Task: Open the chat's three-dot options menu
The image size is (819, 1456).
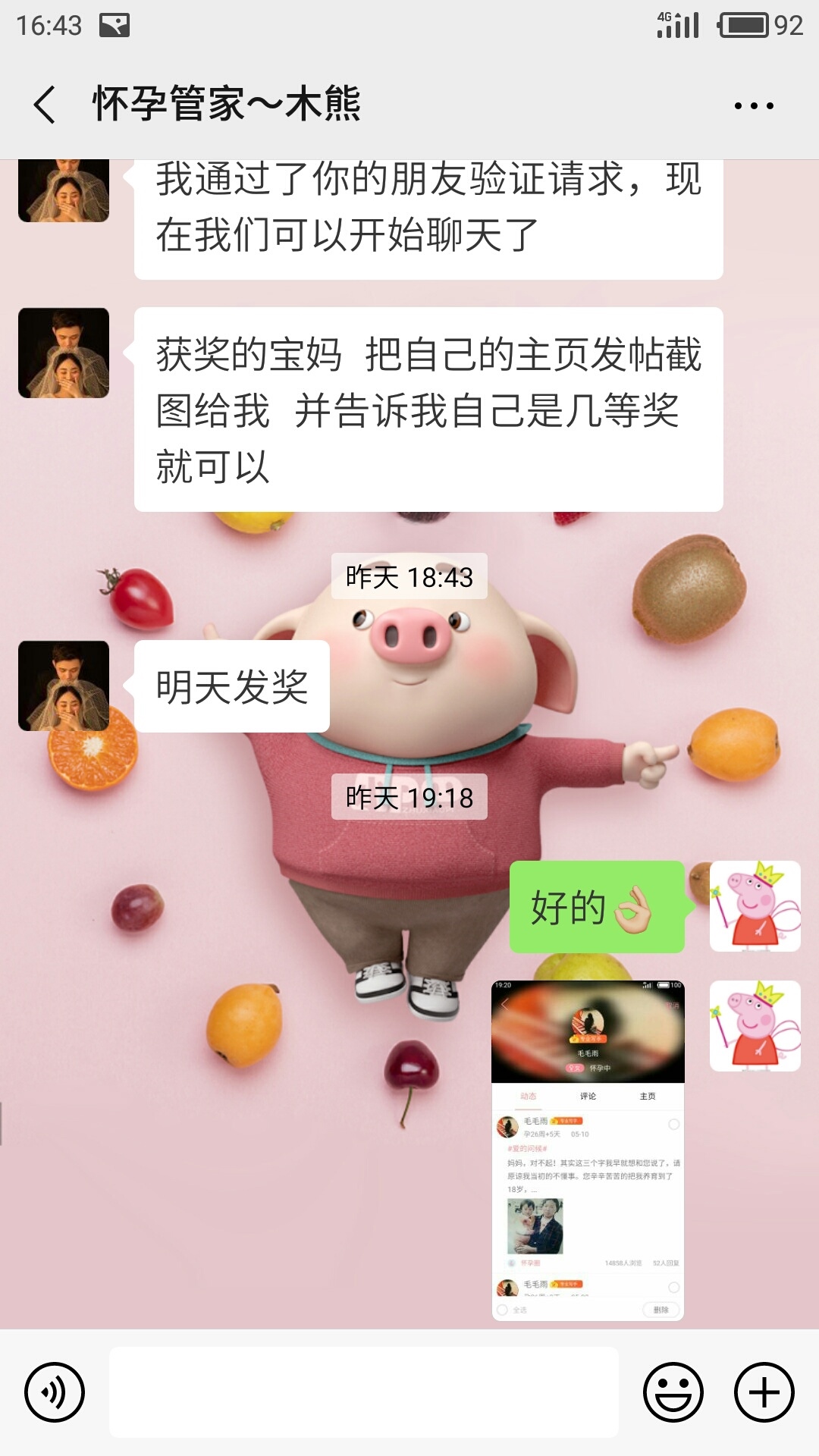Action: coord(754,106)
